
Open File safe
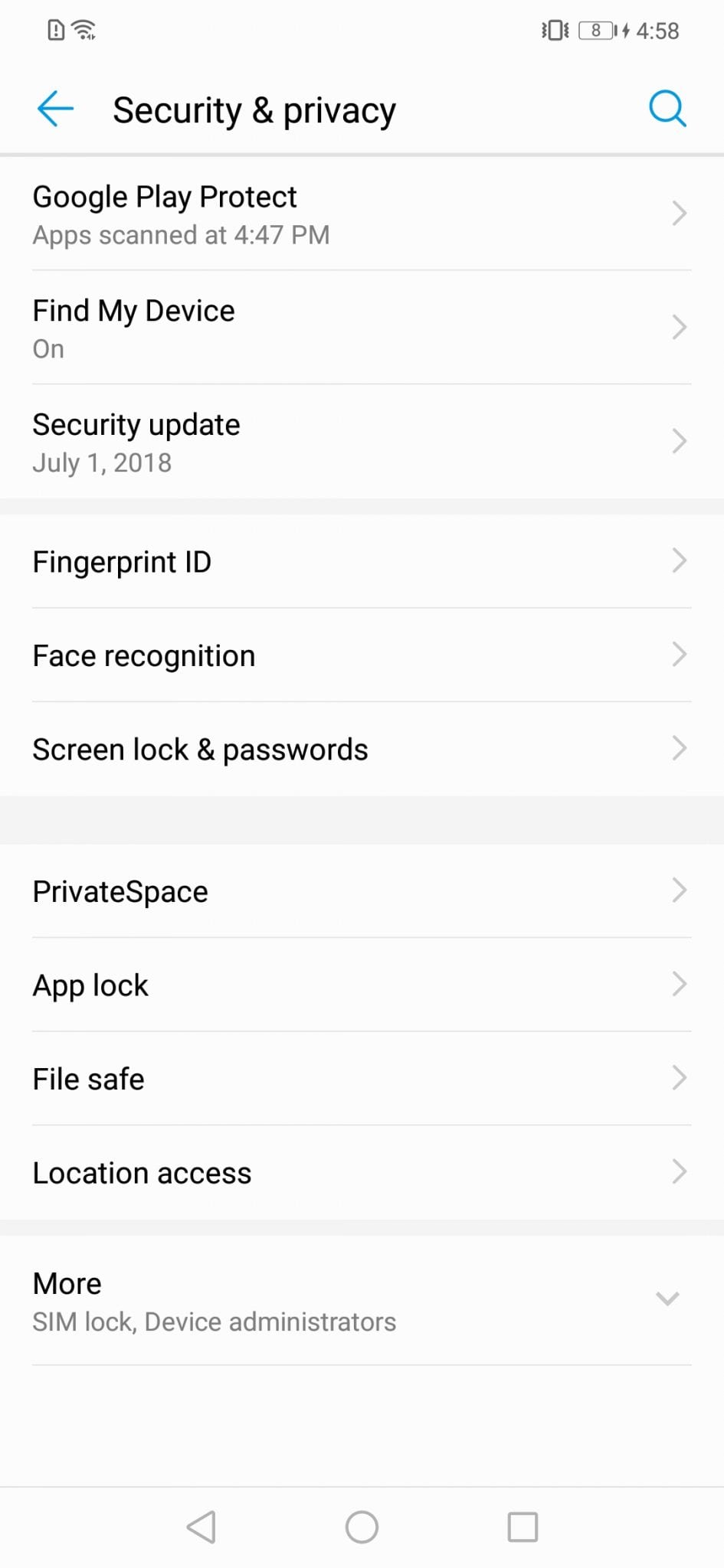pos(362,1078)
